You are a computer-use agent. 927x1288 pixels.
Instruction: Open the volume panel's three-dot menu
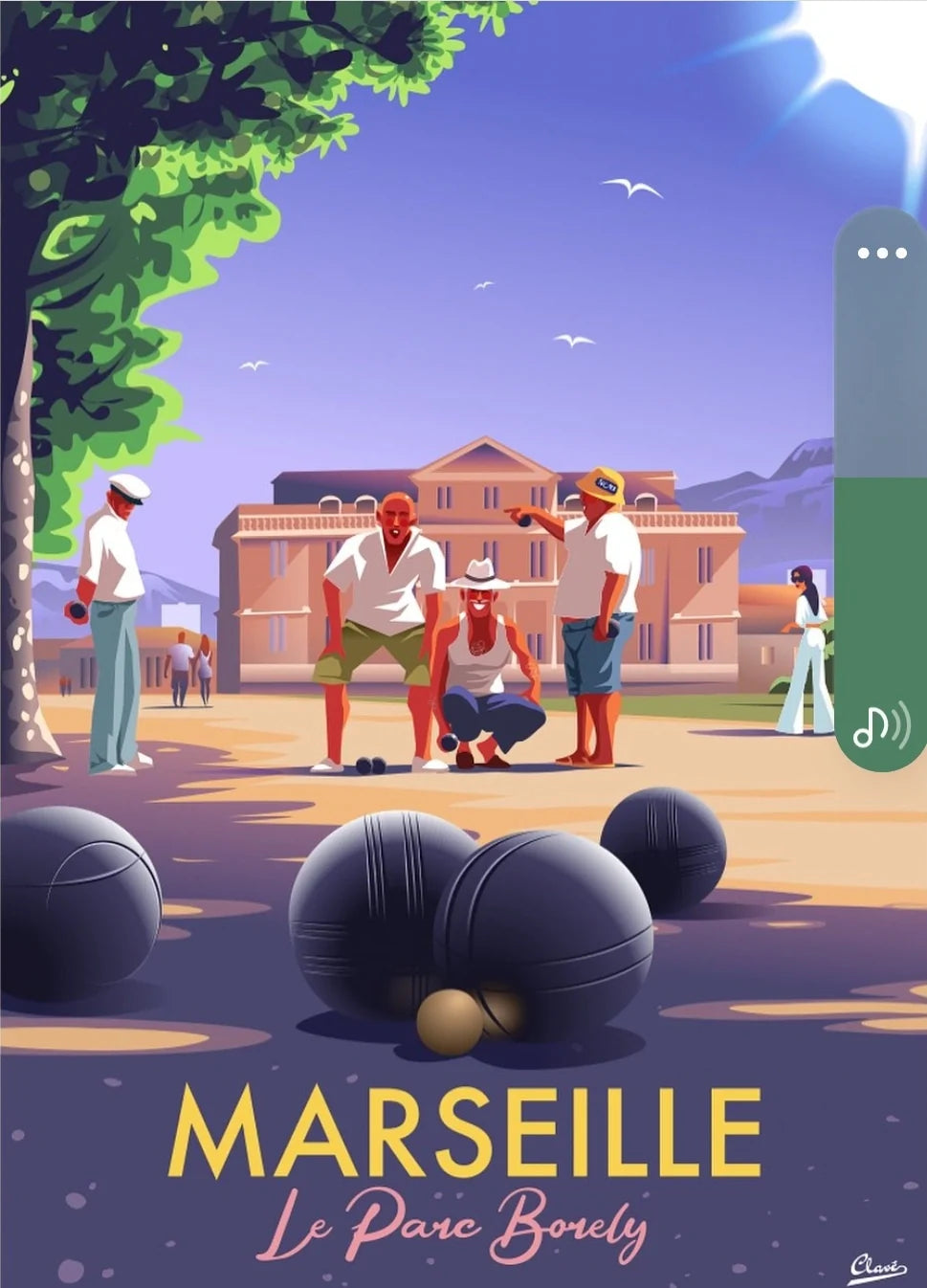point(881,253)
